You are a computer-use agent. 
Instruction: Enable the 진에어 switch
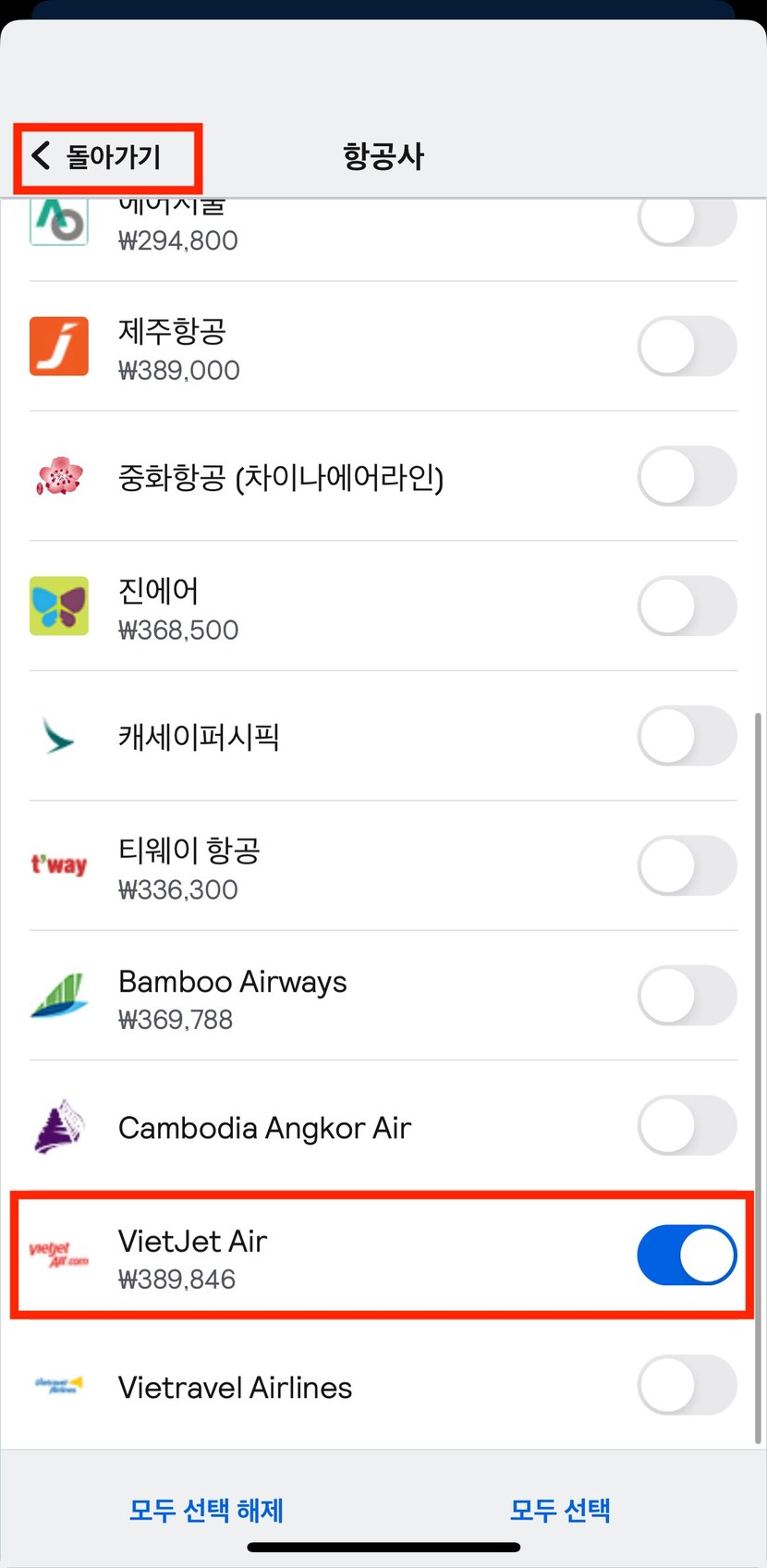click(687, 606)
